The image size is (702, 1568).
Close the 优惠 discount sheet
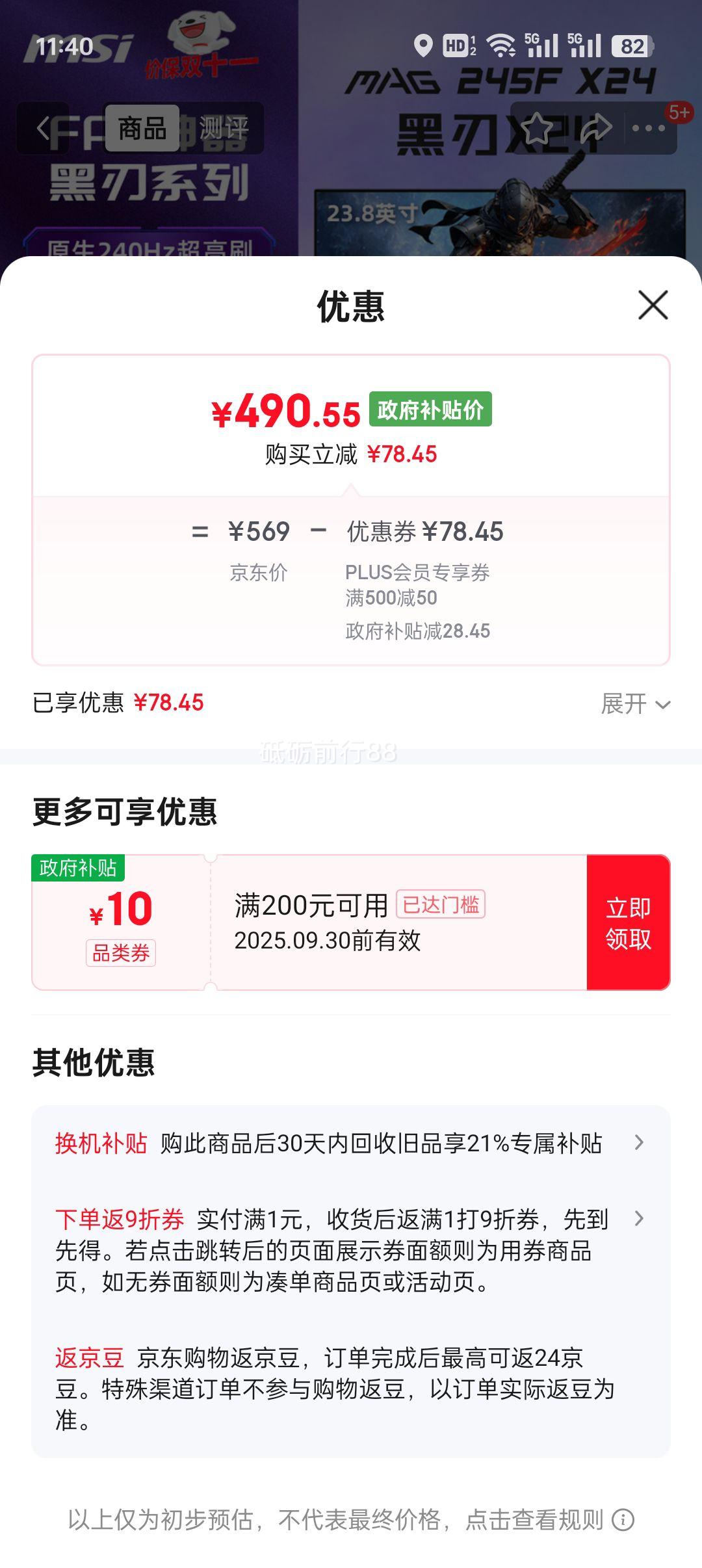click(653, 305)
